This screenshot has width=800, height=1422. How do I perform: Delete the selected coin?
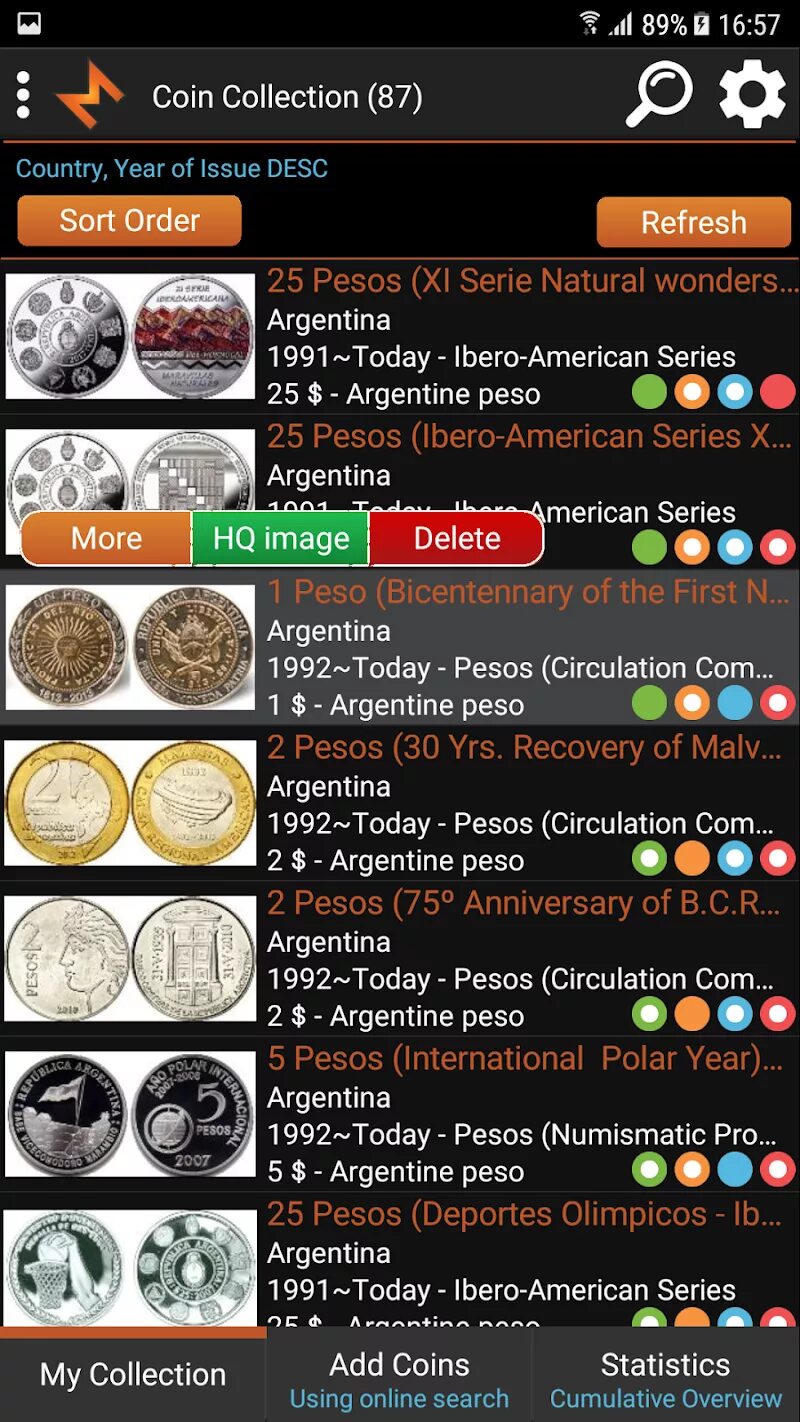(457, 539)
